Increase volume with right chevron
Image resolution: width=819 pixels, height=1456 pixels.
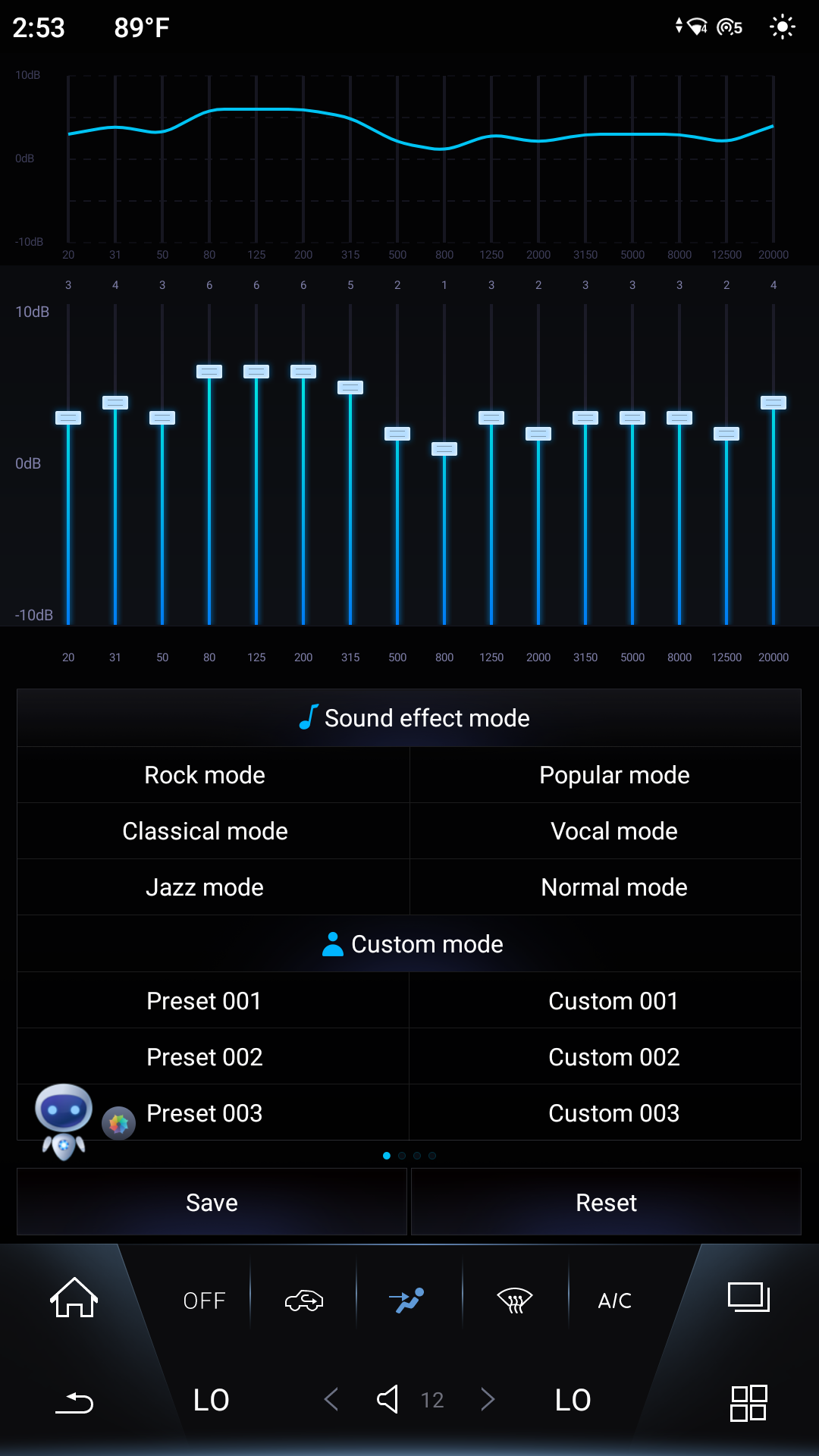[x=488, y=1400]
